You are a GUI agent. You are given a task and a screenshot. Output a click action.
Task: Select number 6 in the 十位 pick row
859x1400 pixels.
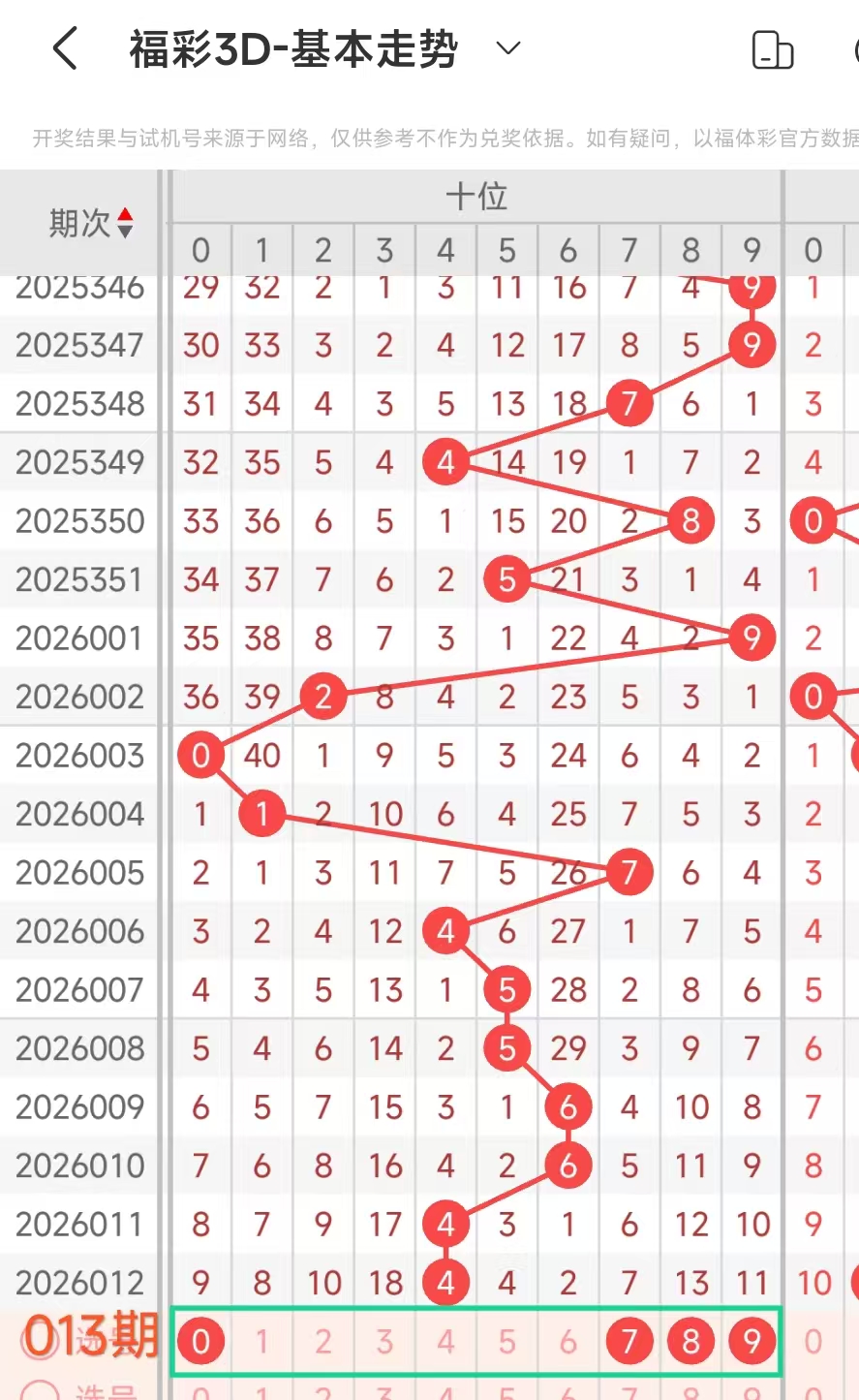click(568, 1342)
